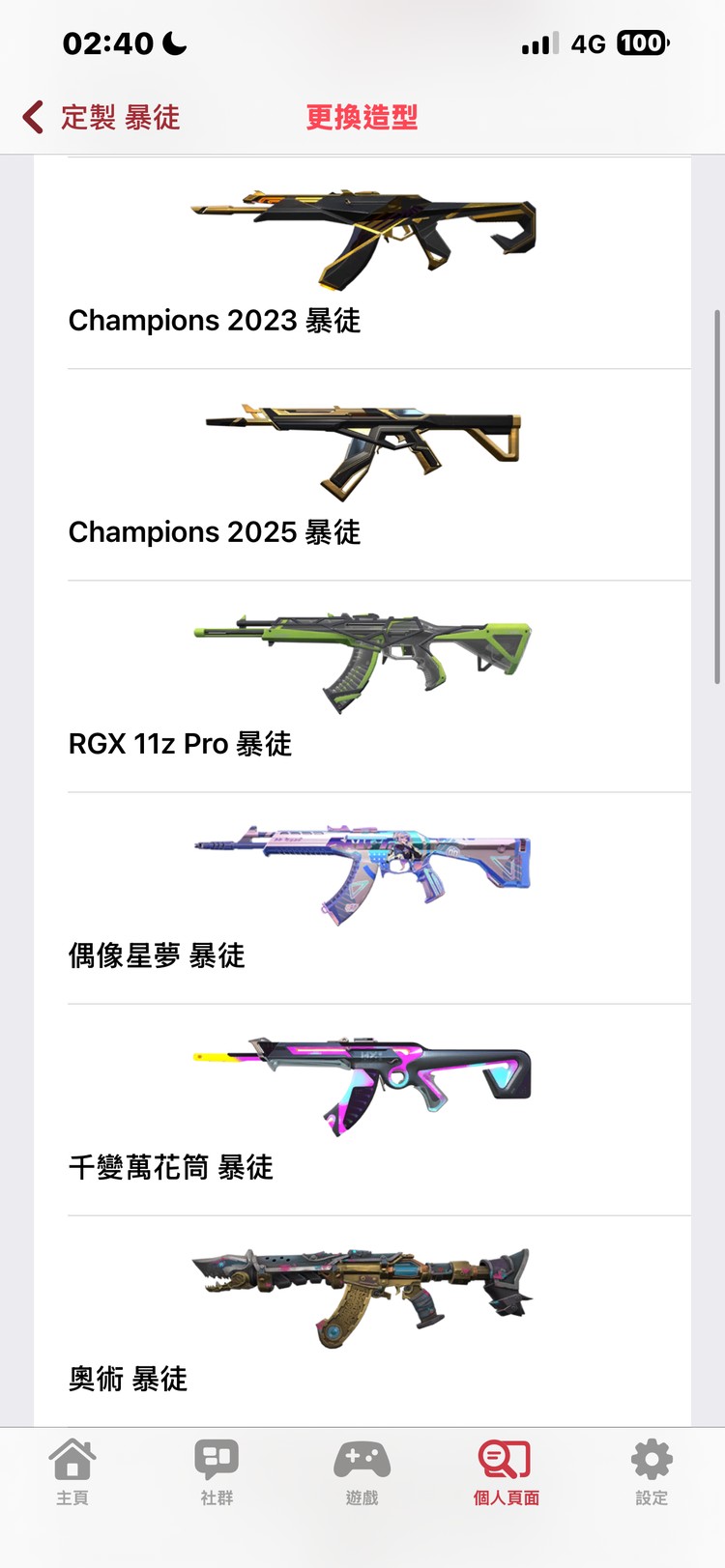Open the 主頁 home tab icon
Image resolution: width=725 pixels, height=1568 pixels.
tap(72, 1461)
